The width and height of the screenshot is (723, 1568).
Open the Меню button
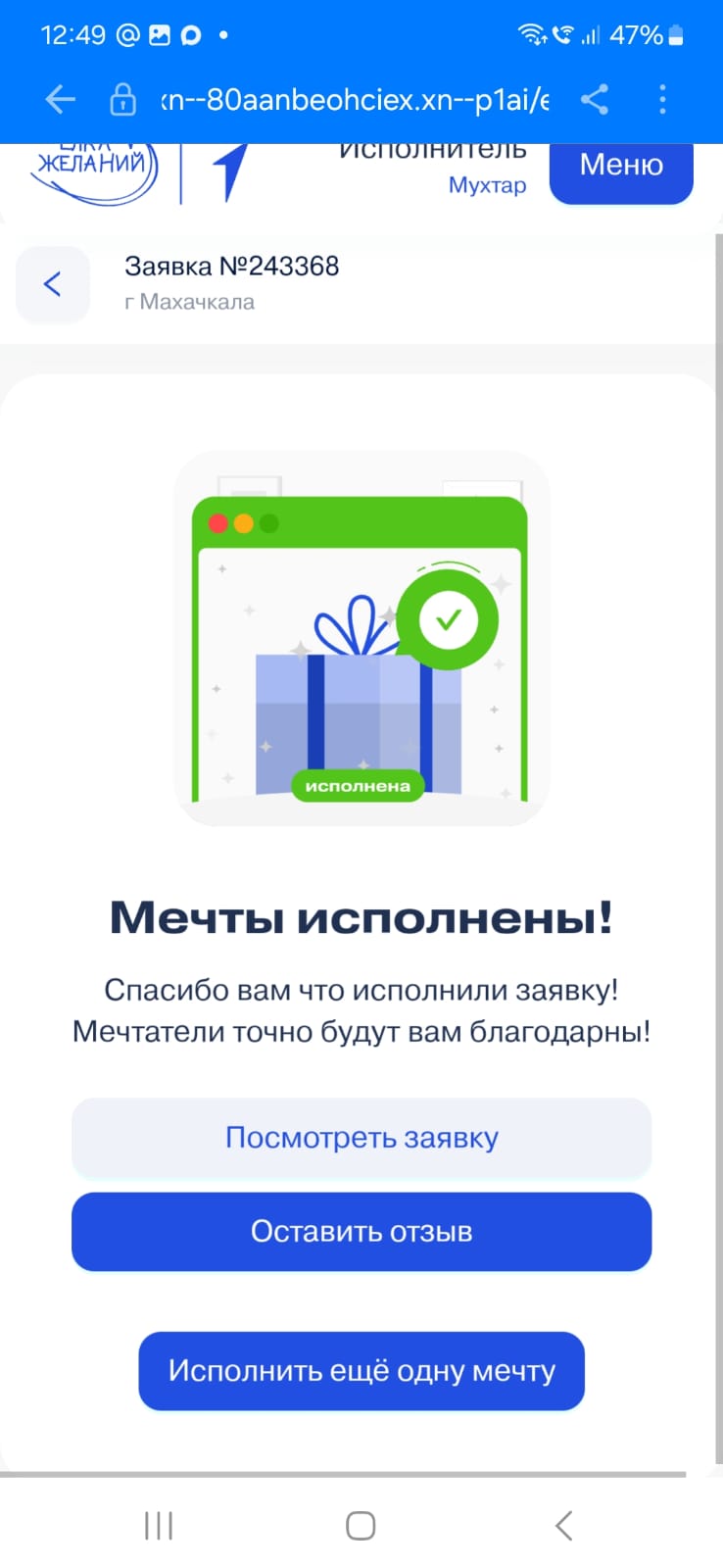click(x=621, y=166)
